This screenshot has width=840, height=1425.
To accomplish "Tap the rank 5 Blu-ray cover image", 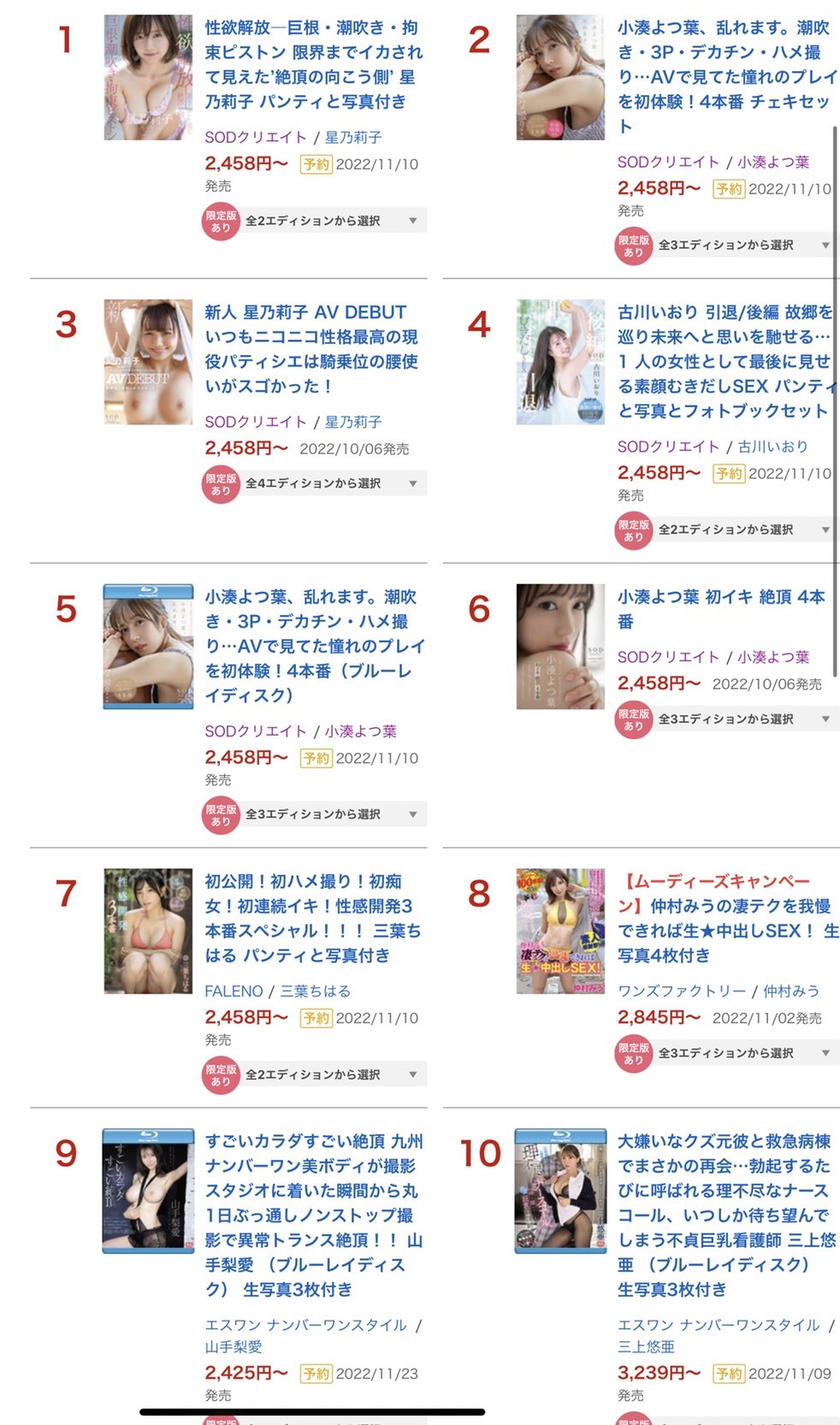I will 148,647.
